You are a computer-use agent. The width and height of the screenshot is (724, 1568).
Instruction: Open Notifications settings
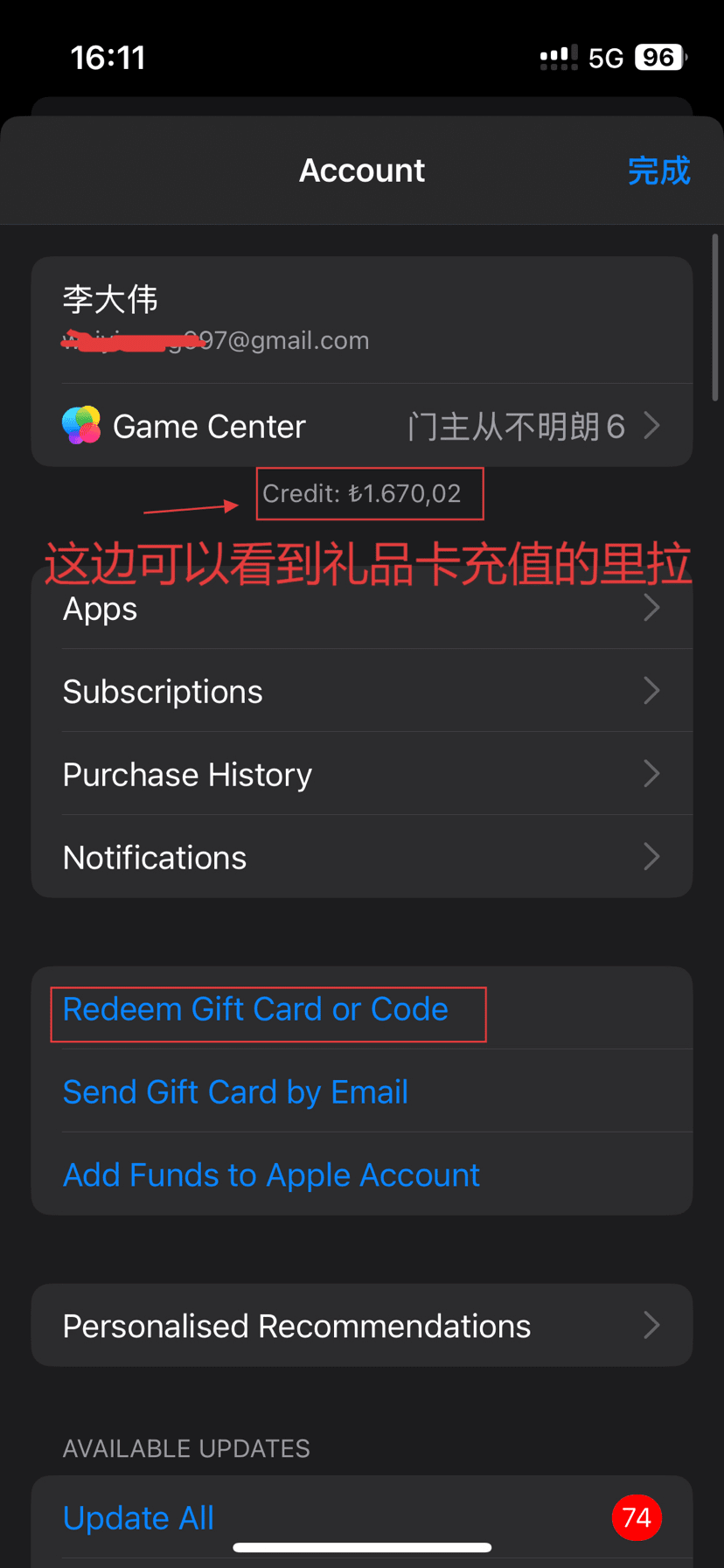[x=361, y=857]
